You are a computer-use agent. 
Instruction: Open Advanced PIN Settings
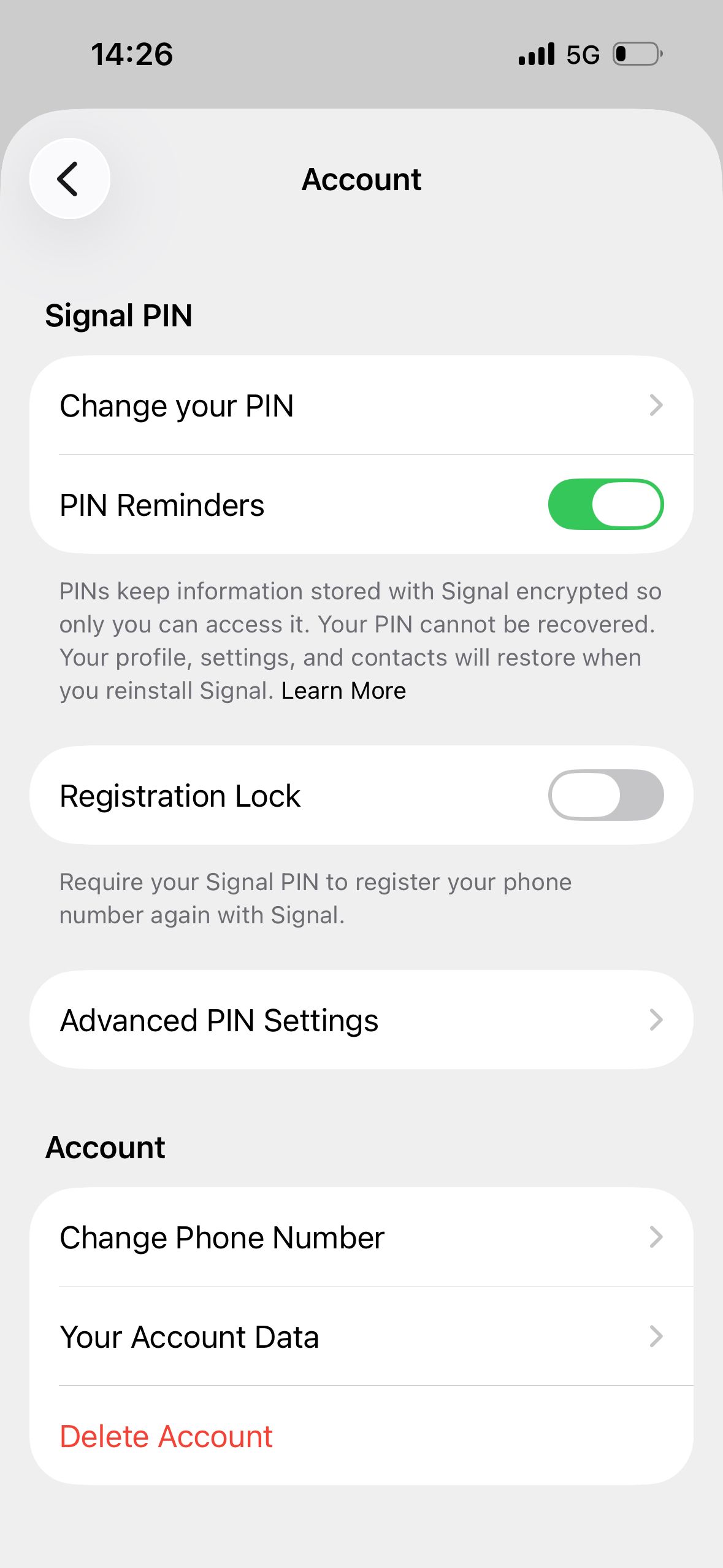220,1020
